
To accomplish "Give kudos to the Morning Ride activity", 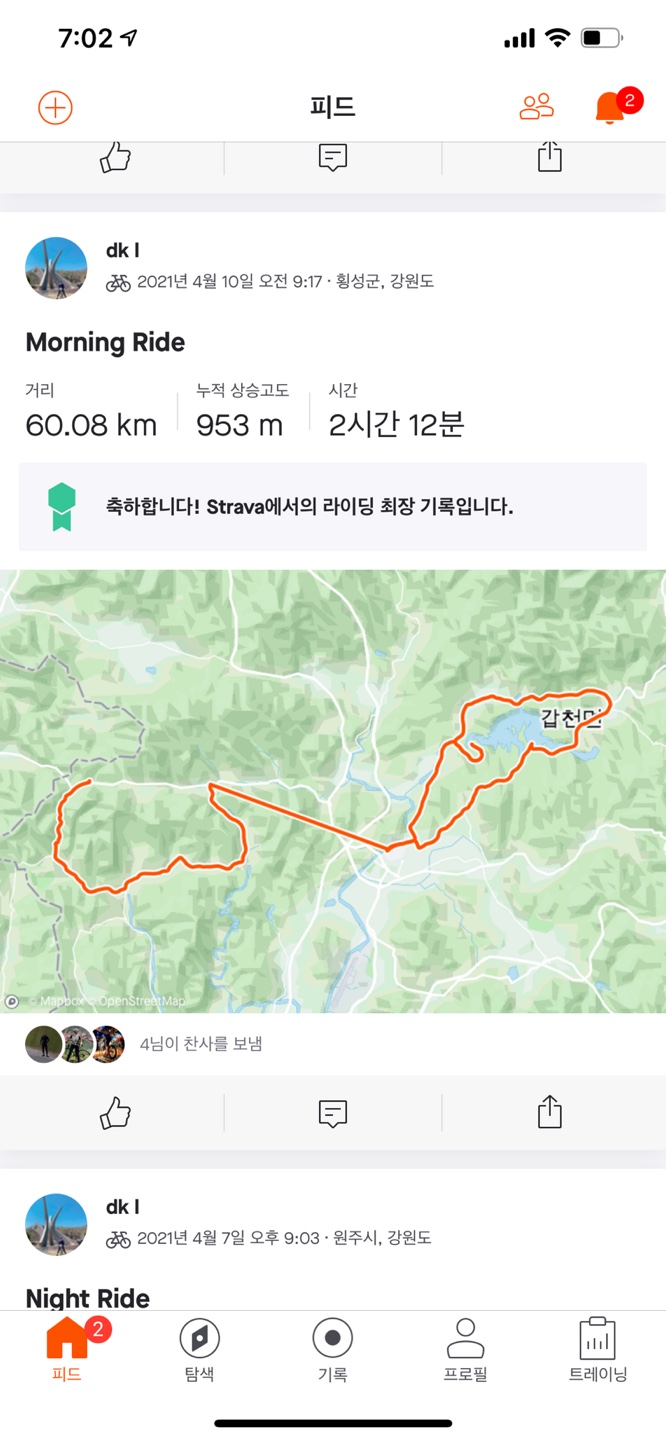I will pos(115,1113).
